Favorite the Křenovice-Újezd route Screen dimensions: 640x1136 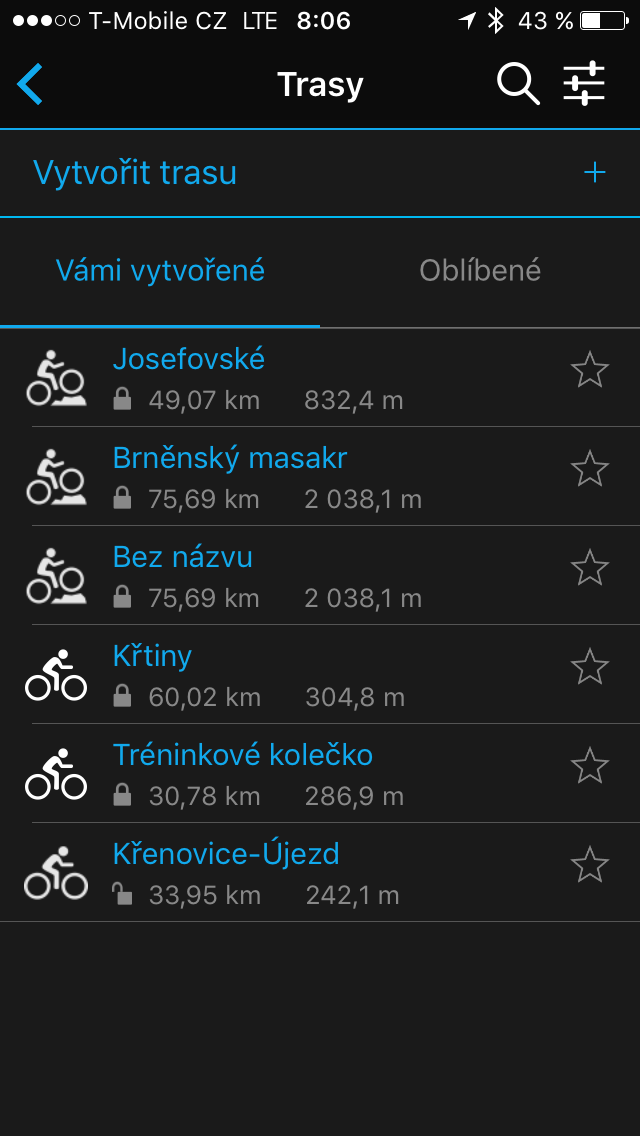coord(590,865)
